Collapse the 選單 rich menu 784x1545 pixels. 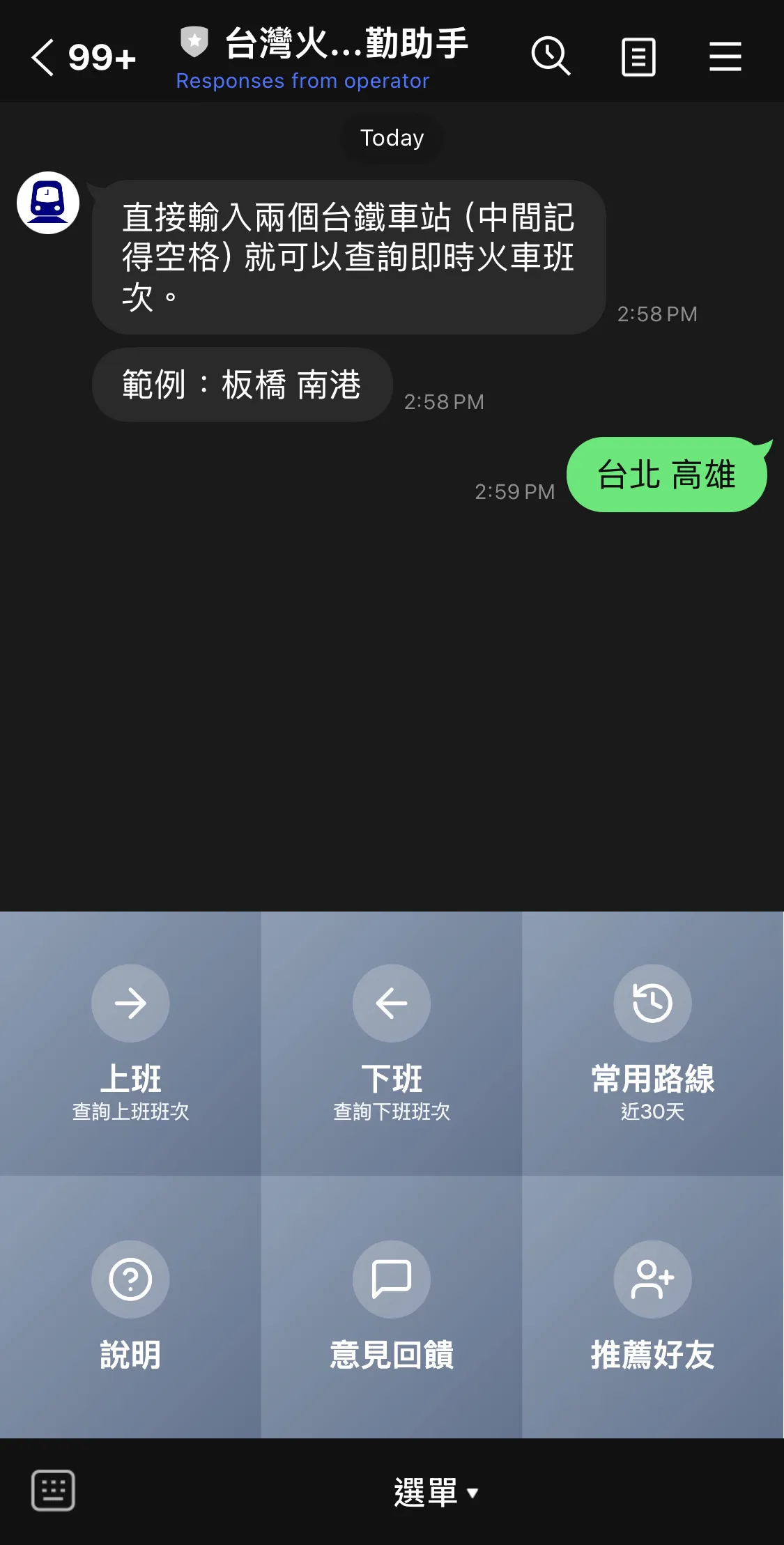pos(436,1492)
